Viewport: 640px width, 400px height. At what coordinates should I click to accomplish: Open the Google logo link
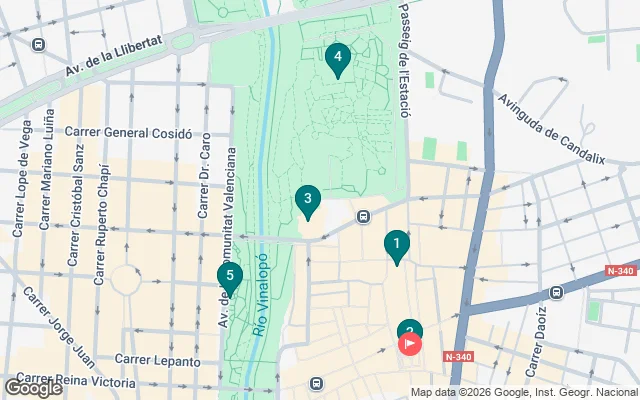click(x=32, y=387)
